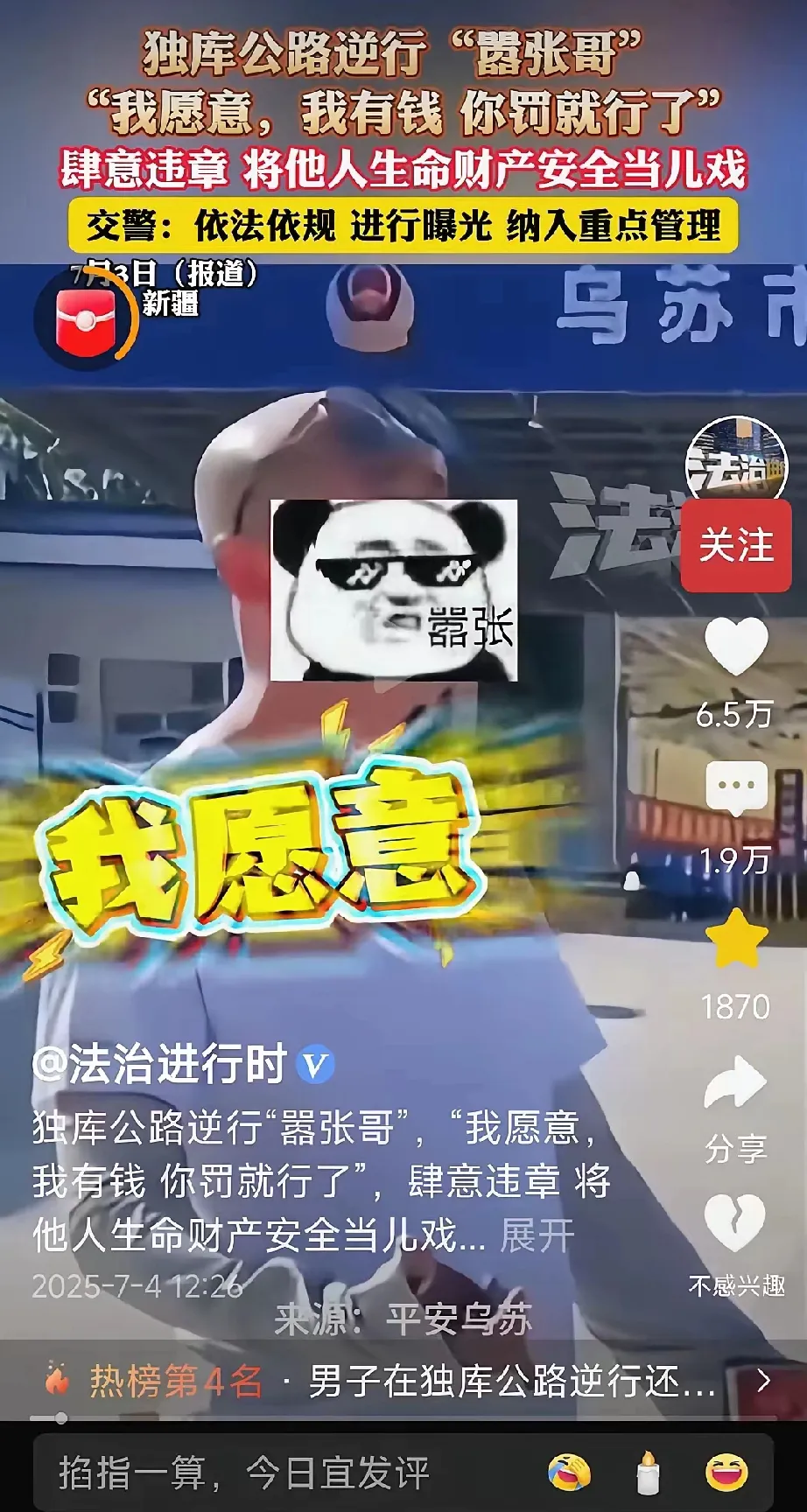Screen dimensions: 807x1512
Task: Like this video with the heart icon
Action: [736, 647]
